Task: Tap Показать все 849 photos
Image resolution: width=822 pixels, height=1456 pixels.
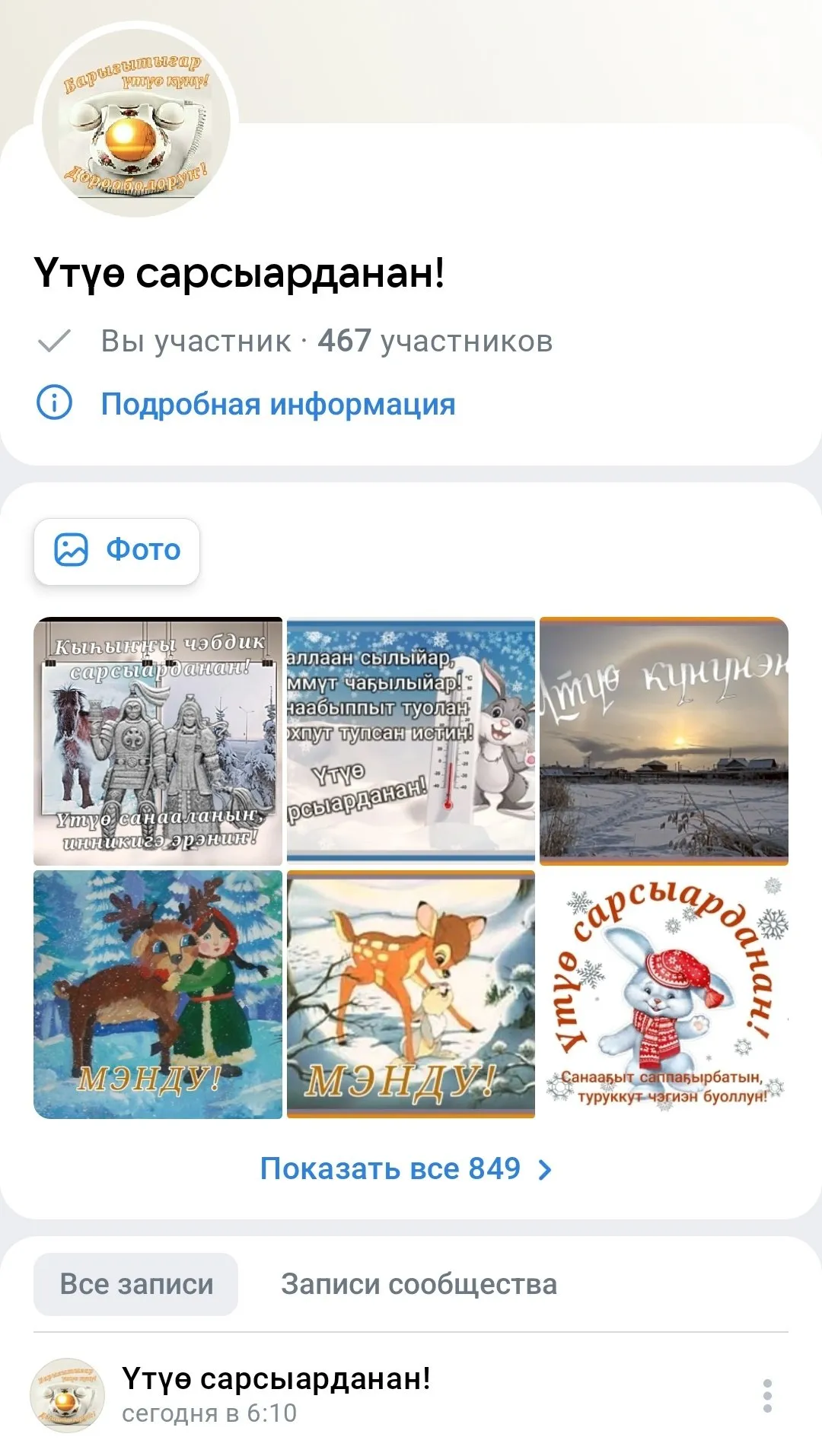Action: tap(406, 1168)
